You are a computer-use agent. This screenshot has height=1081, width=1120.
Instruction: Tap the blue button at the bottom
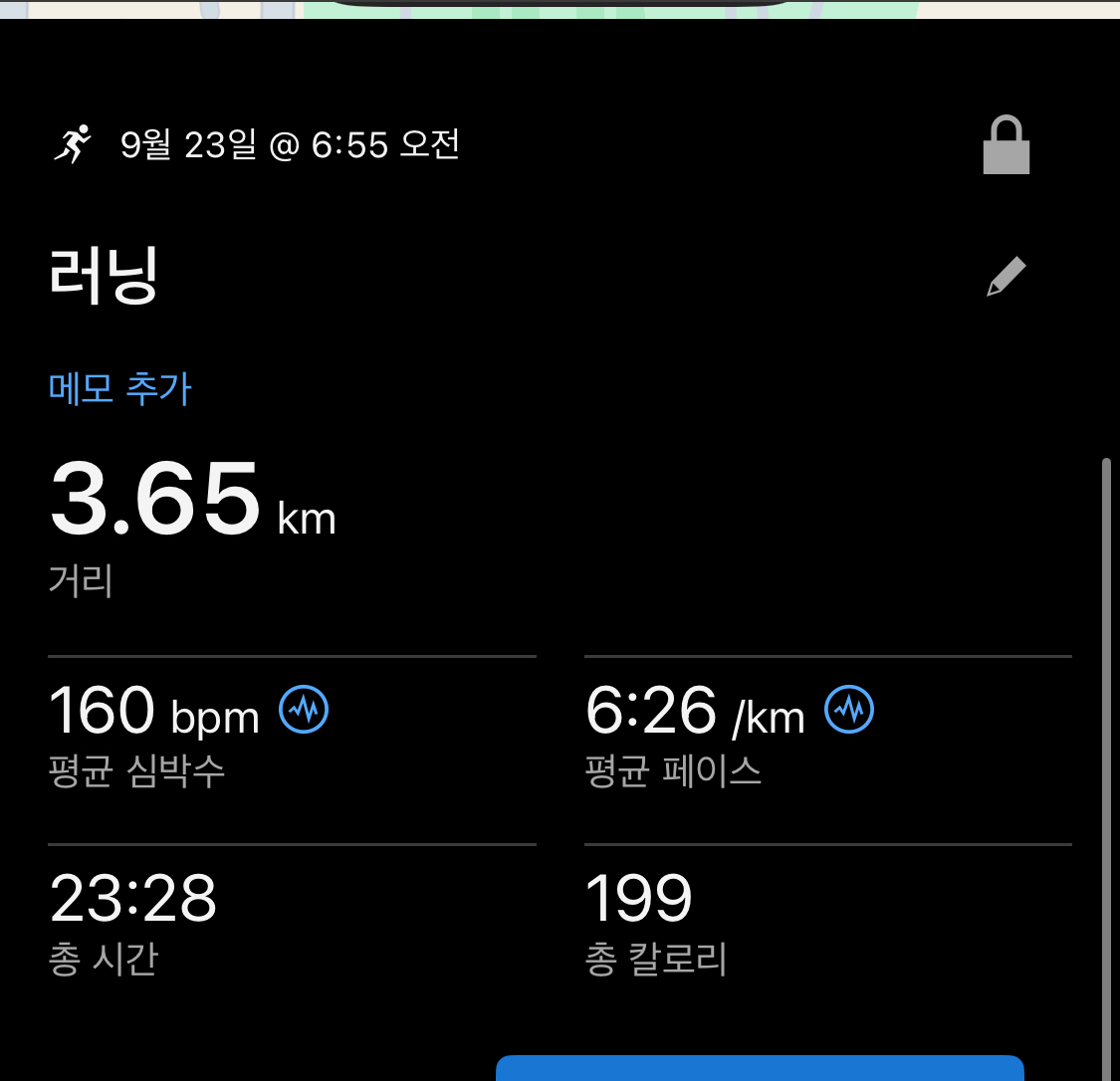(760, 1068)
